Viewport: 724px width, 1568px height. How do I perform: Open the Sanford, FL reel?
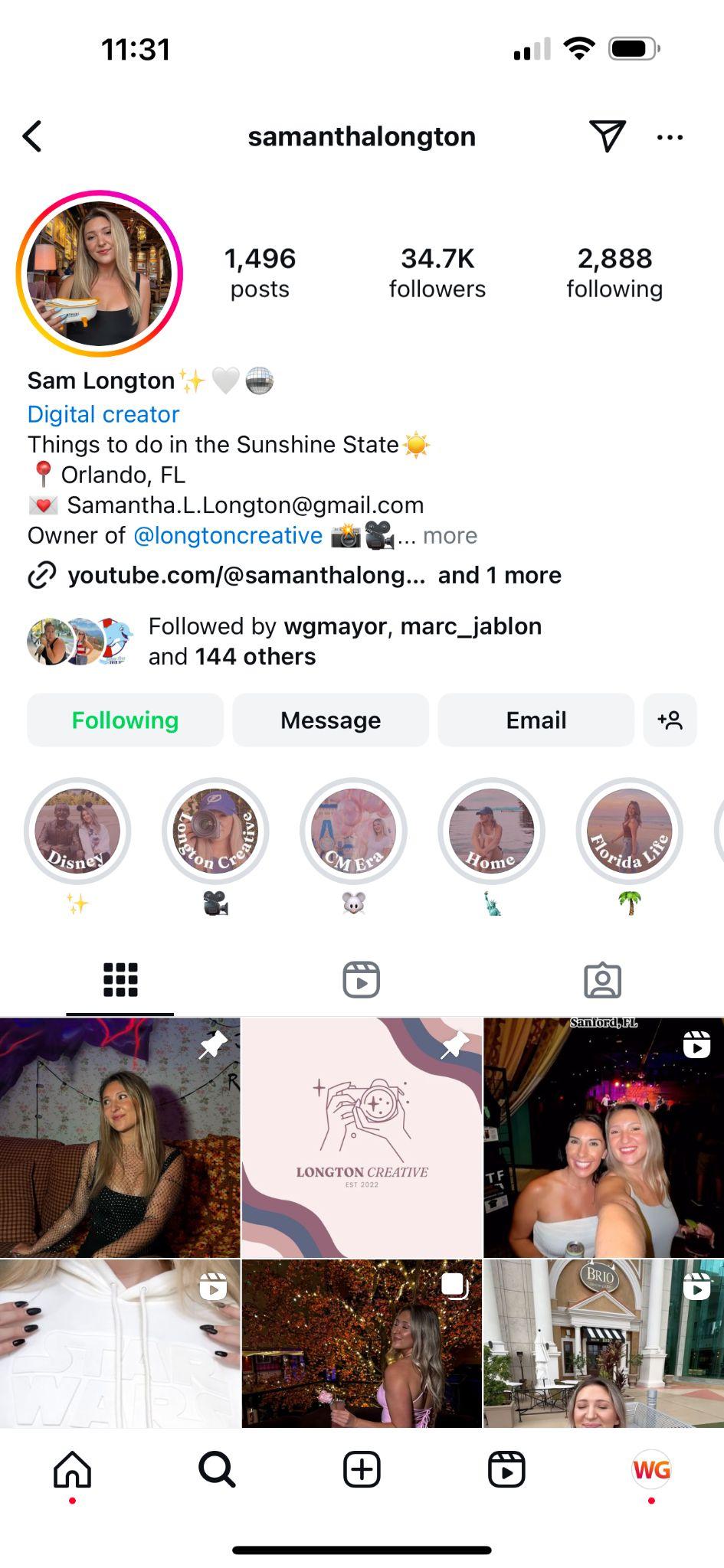(604, 1138)
